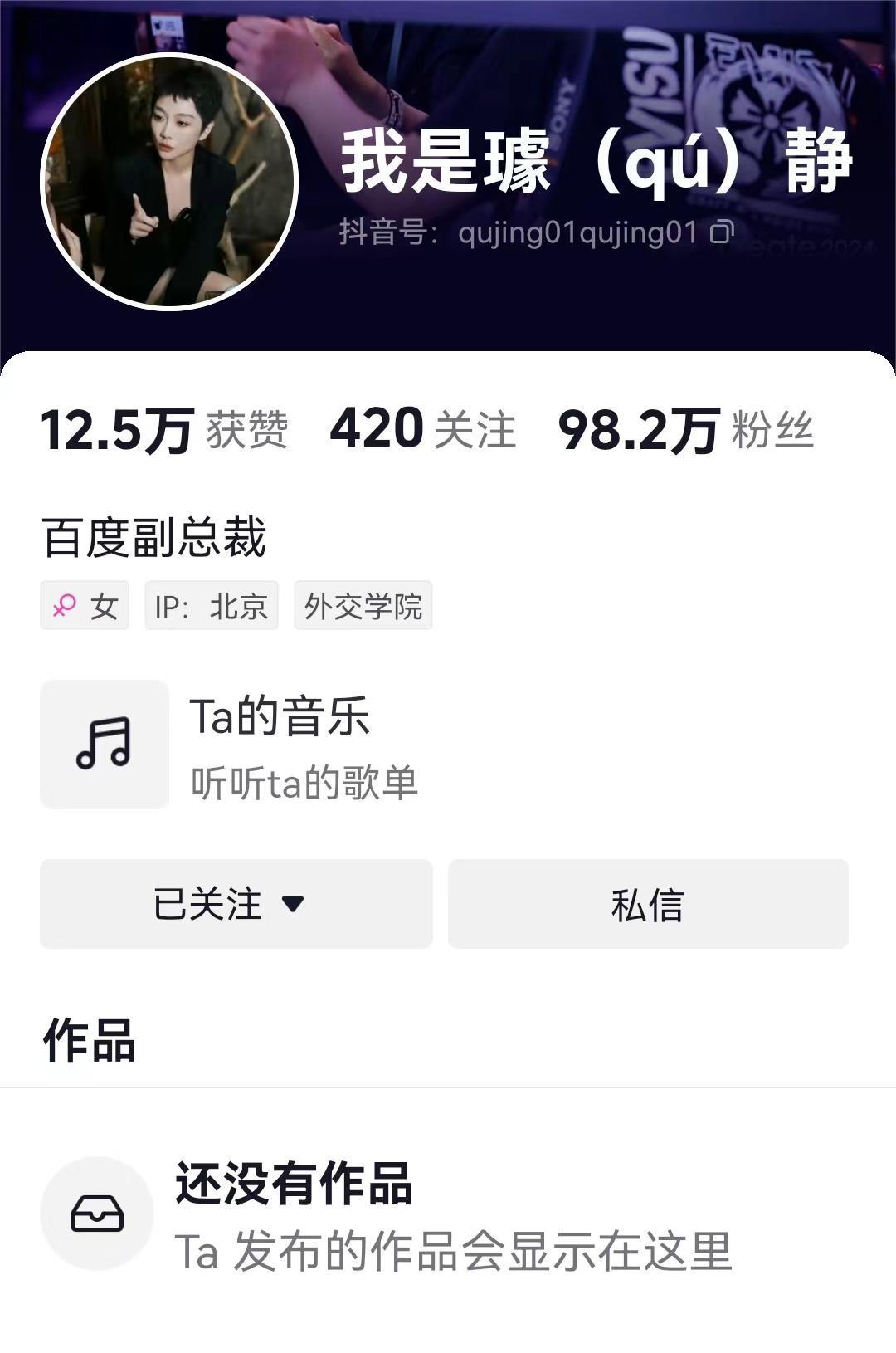896x1353 pixels.
Task: Open the 外交学院 school tag
Action: click(x=363, y=606)
